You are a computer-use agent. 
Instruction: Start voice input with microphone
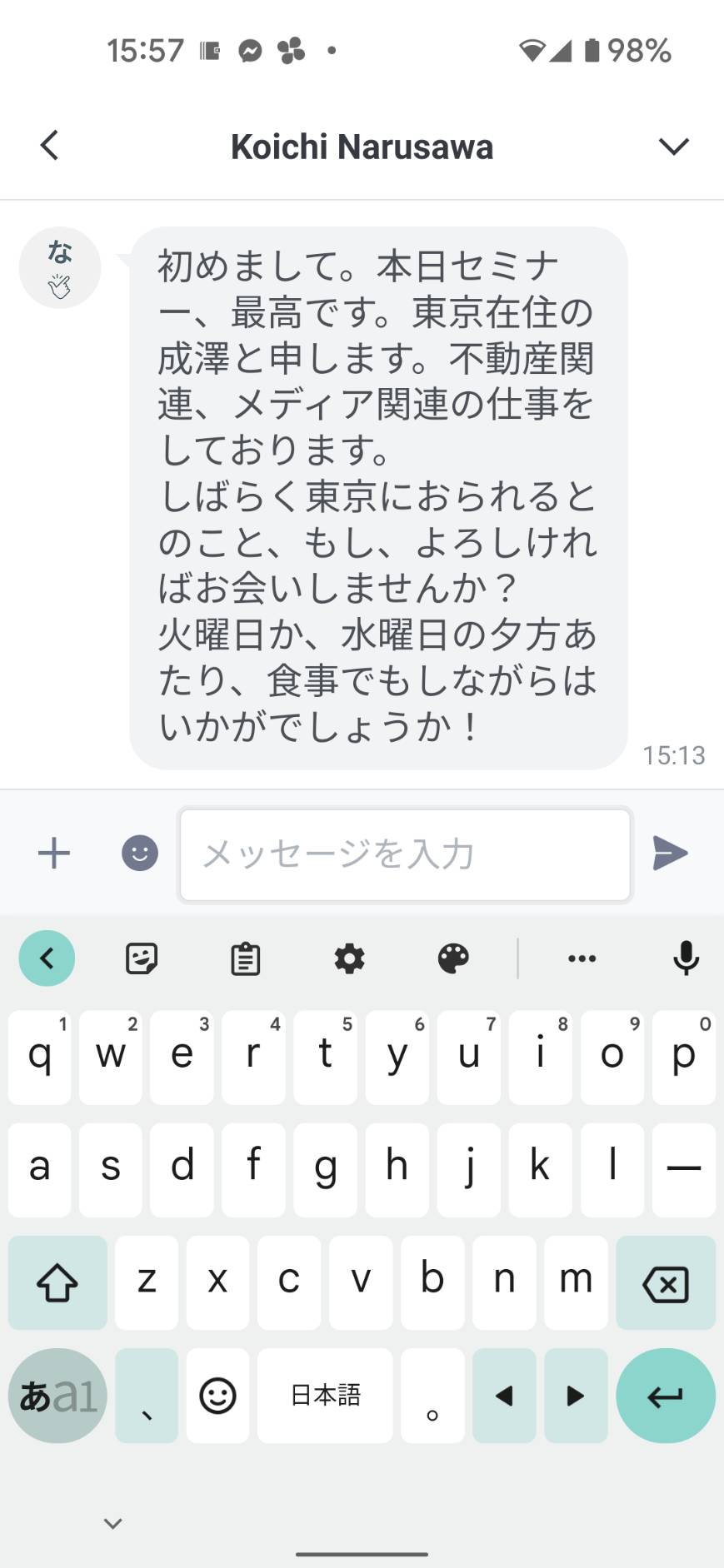tap(687, 958)
